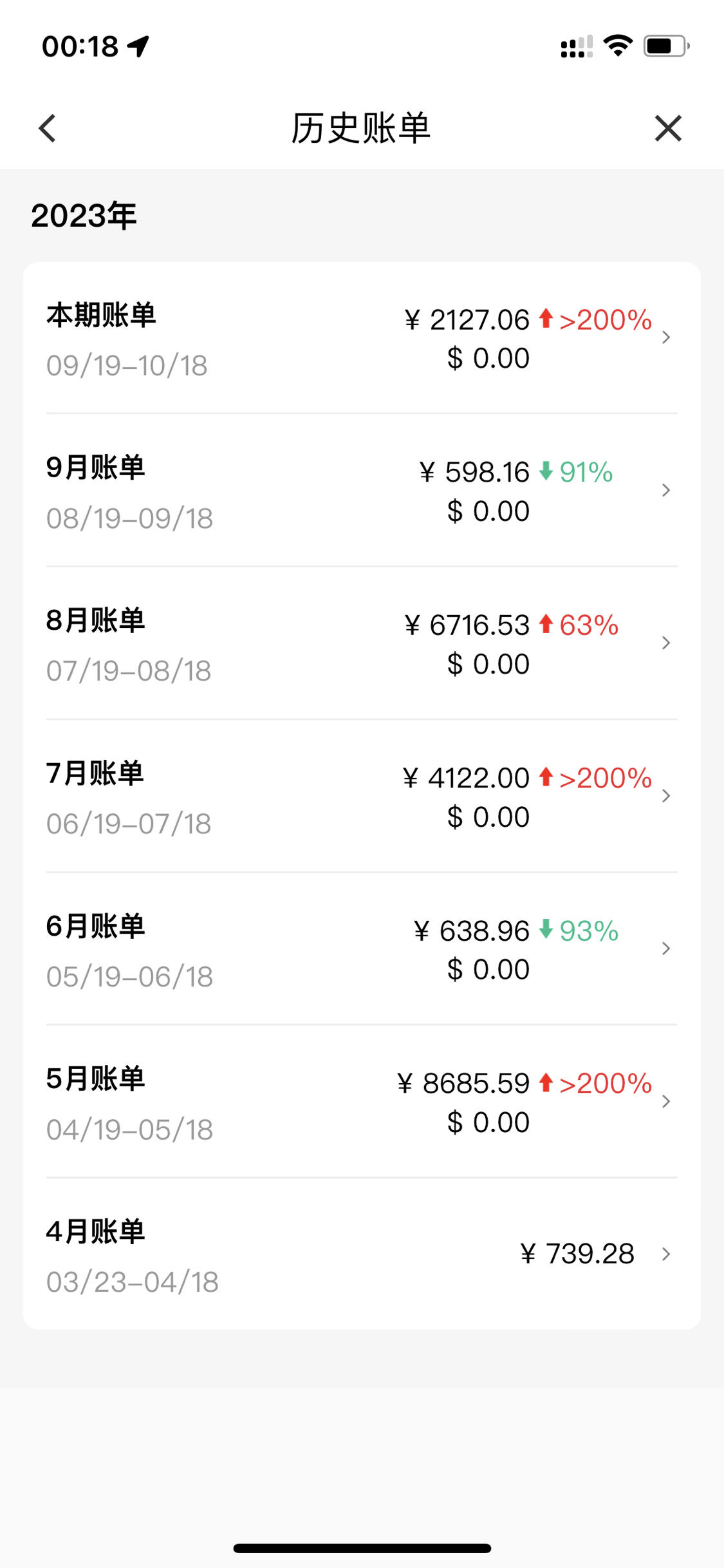
Task: View 4月账单 of ¥739.28
Action: click(x=362, y=1254)
